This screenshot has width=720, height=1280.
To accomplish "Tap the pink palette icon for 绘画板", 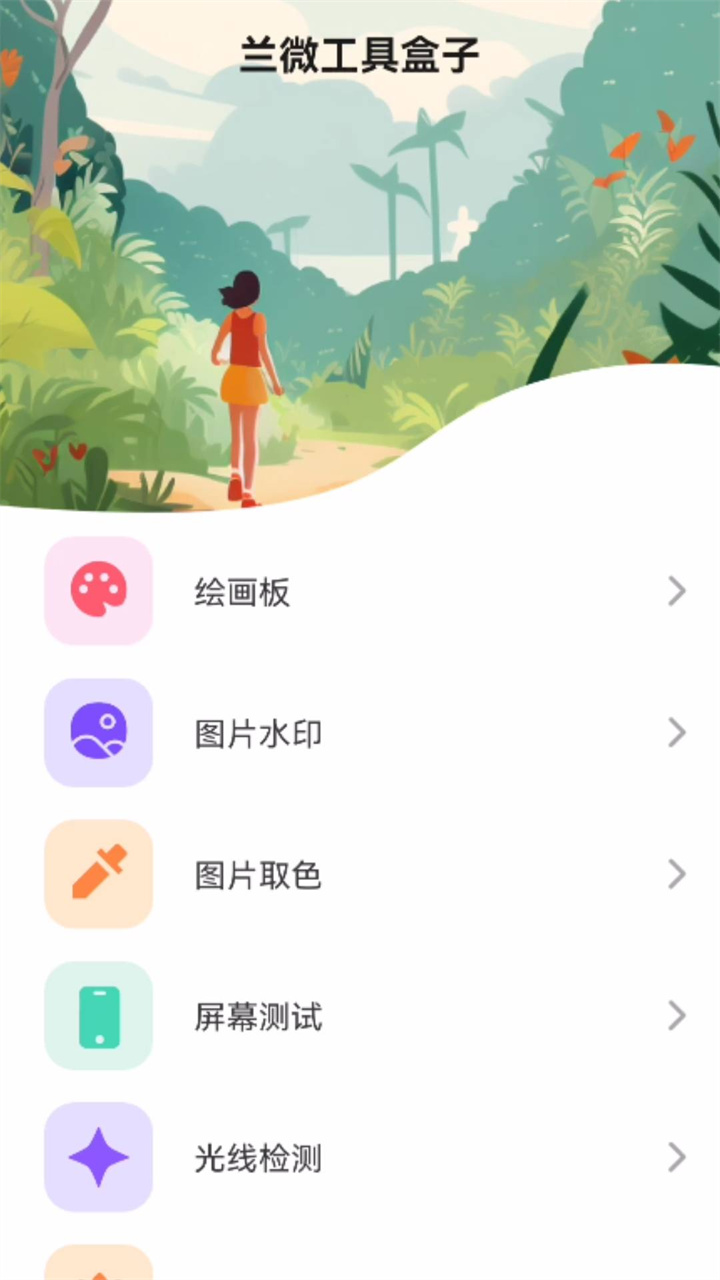I will pos(98,591).
